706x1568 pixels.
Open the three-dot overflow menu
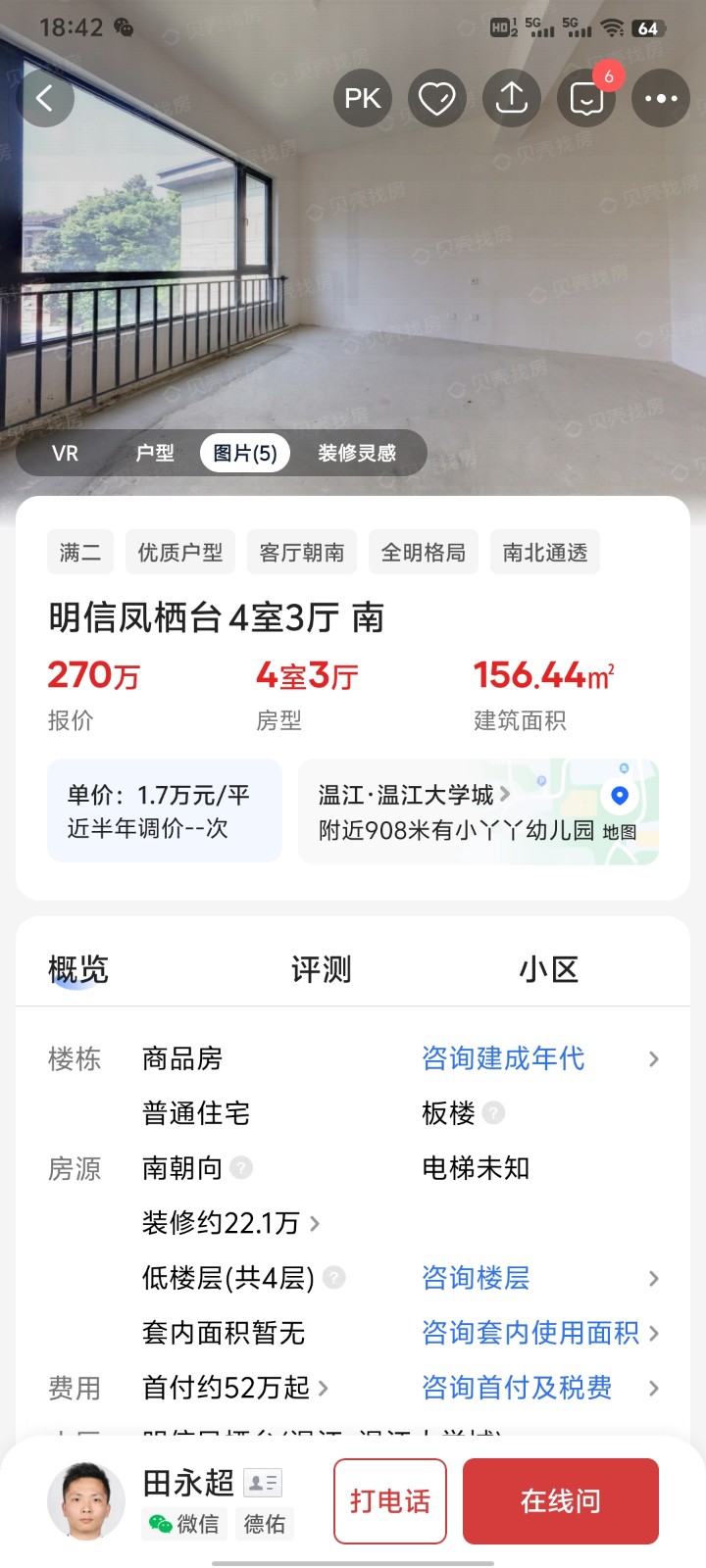[661, 98]
